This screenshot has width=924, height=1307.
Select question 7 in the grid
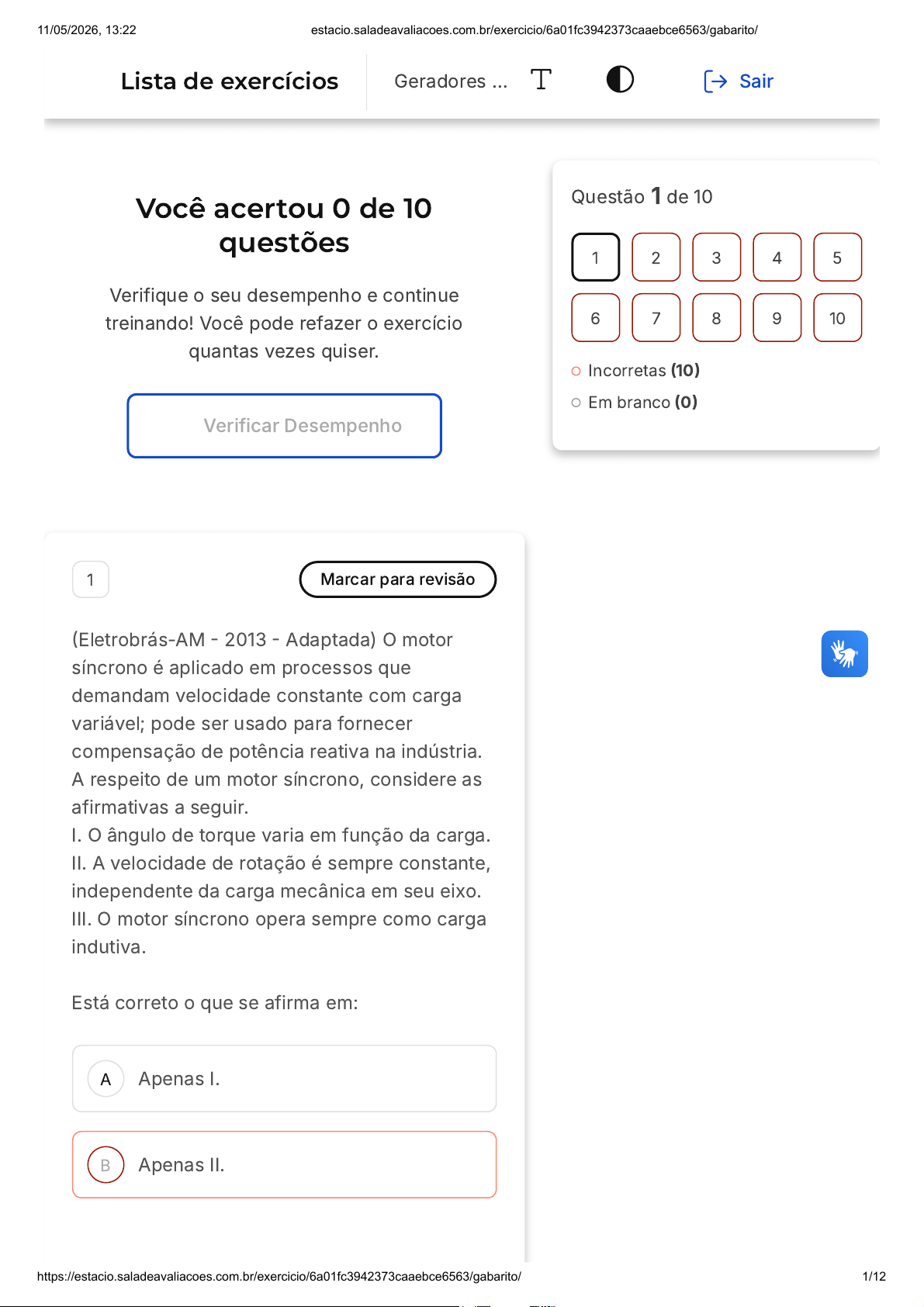coord(656,318)
